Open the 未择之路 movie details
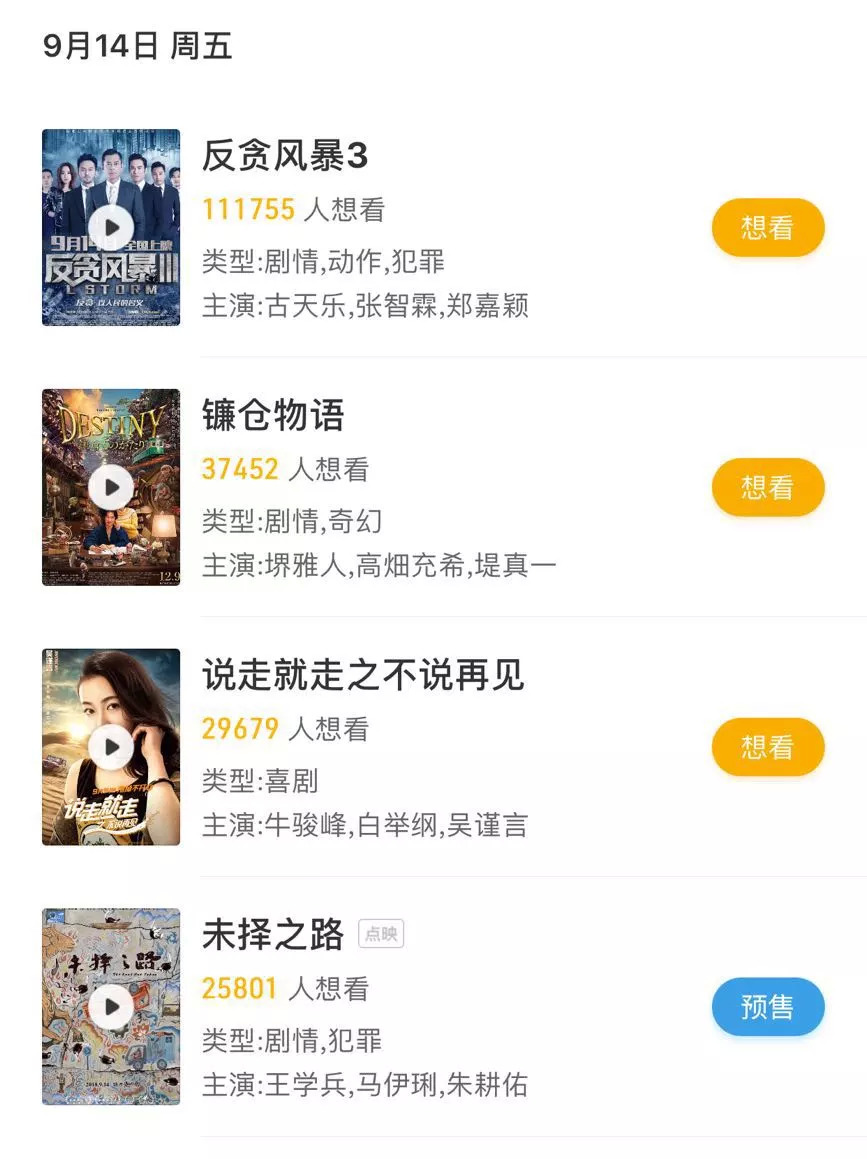Image resolution: width=867 pixels, height=1159 pixels. (273, 934)
